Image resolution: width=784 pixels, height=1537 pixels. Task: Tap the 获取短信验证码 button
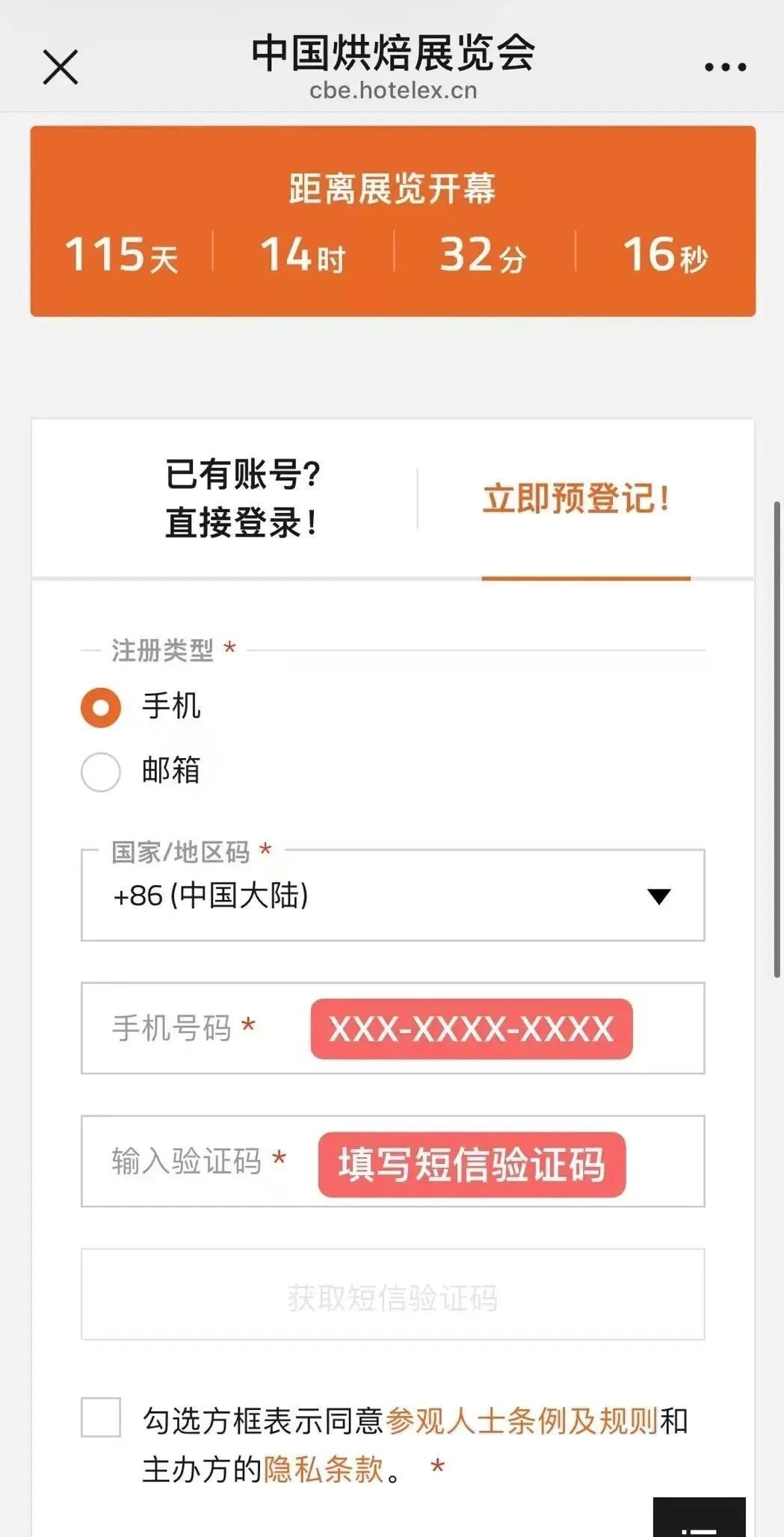(x=392, y=1294)
